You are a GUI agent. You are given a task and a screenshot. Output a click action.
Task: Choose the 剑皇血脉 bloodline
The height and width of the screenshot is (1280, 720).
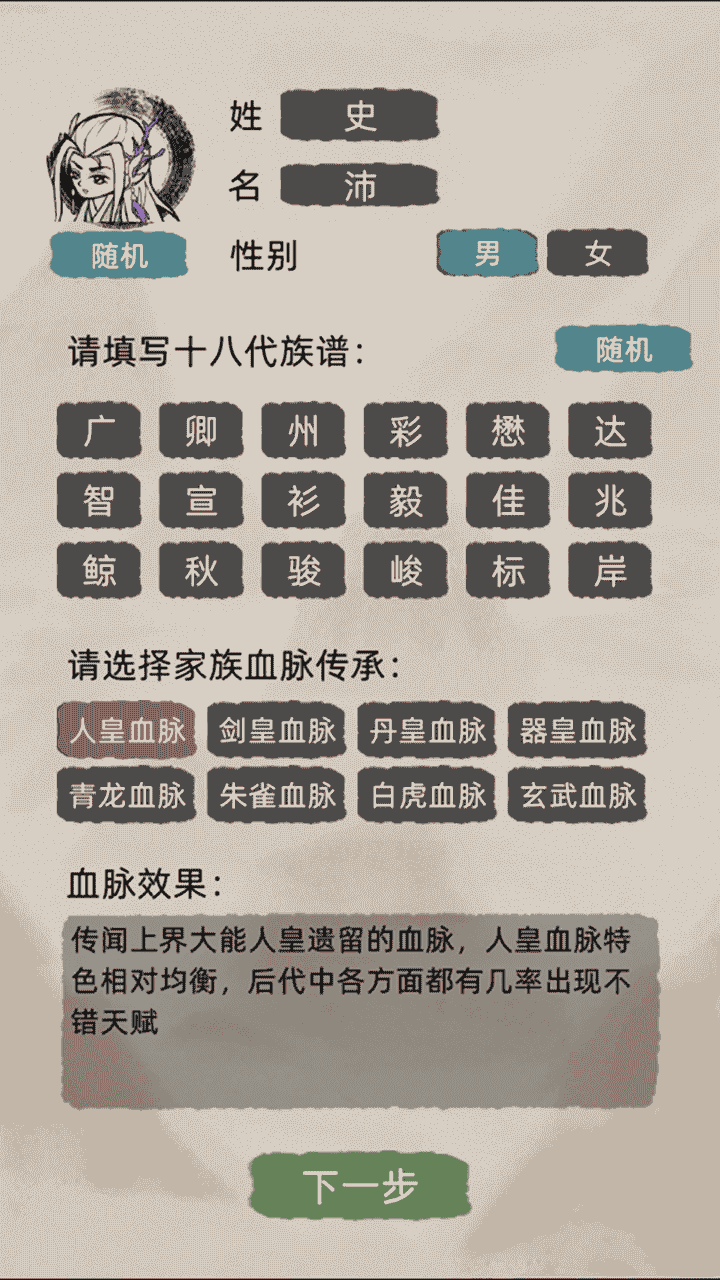click(277, 730)
